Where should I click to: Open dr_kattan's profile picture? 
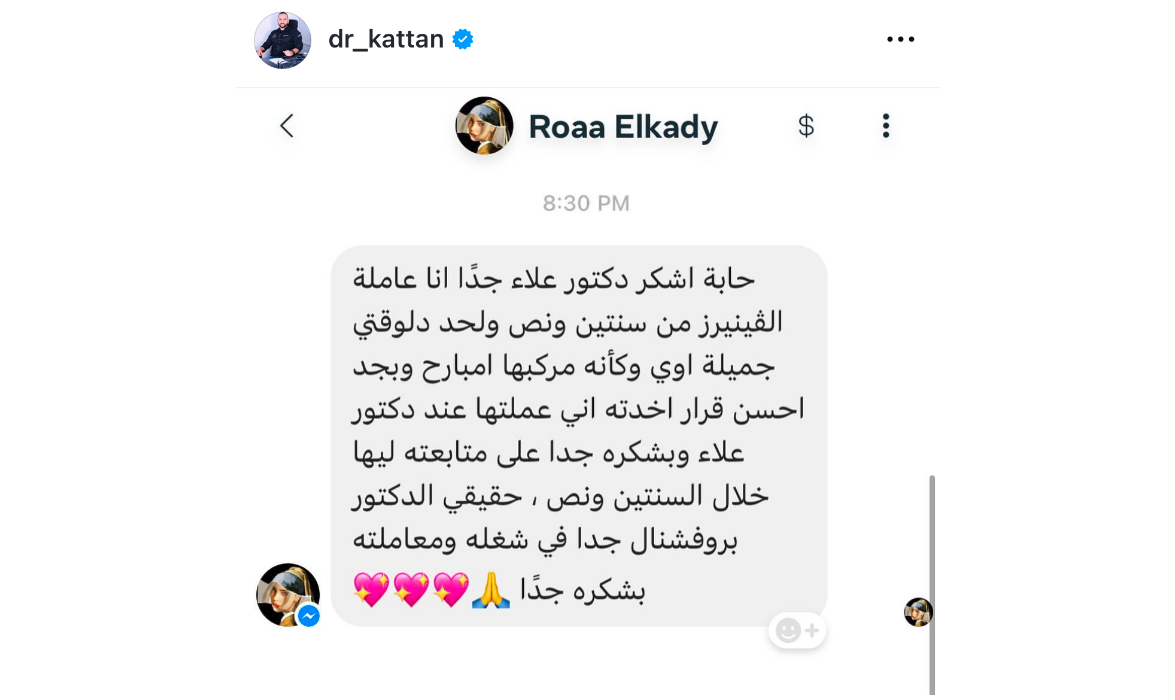283,40
